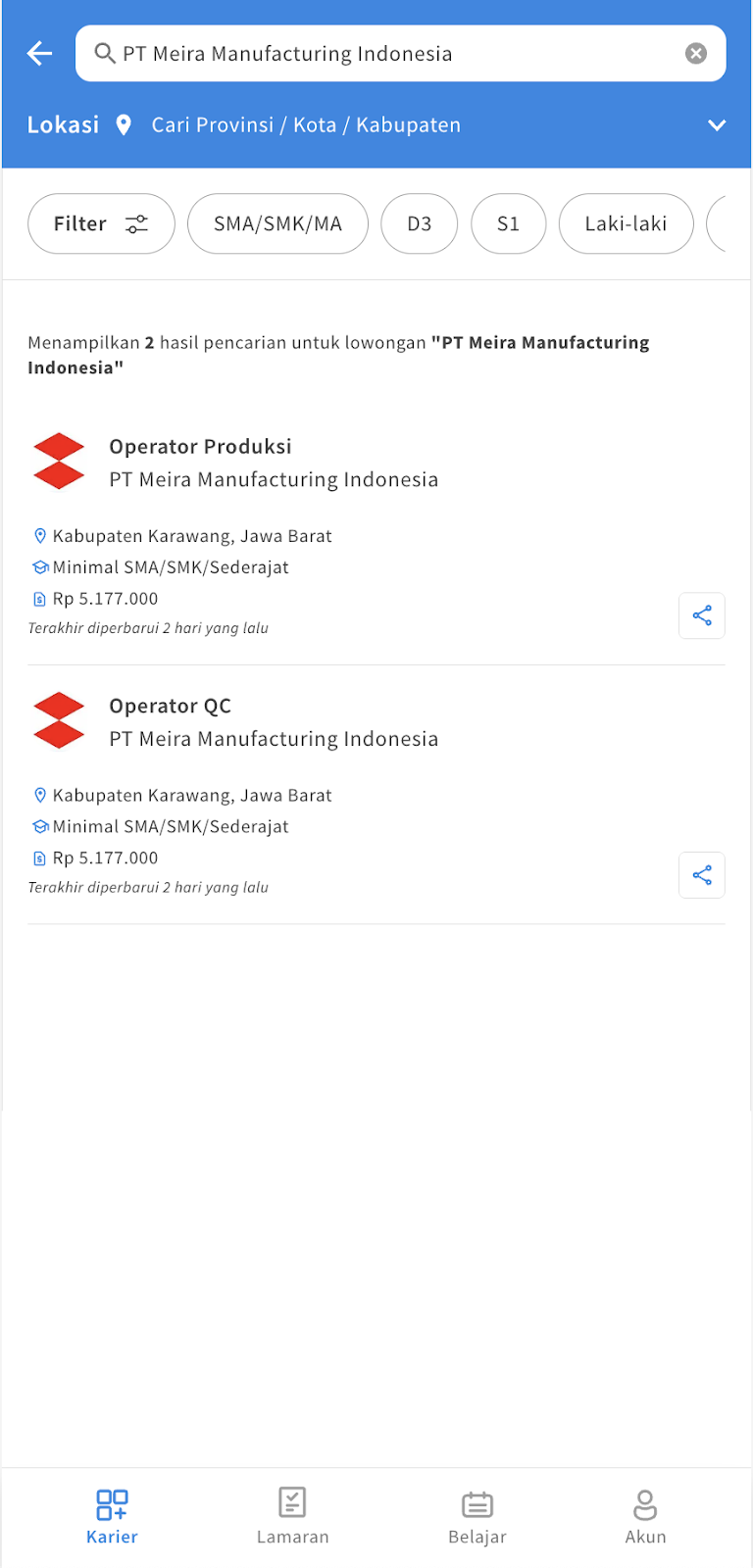Apply the S1 filter chip
The width and height of the screenshot is (753, 1568).
coord(508,223)
